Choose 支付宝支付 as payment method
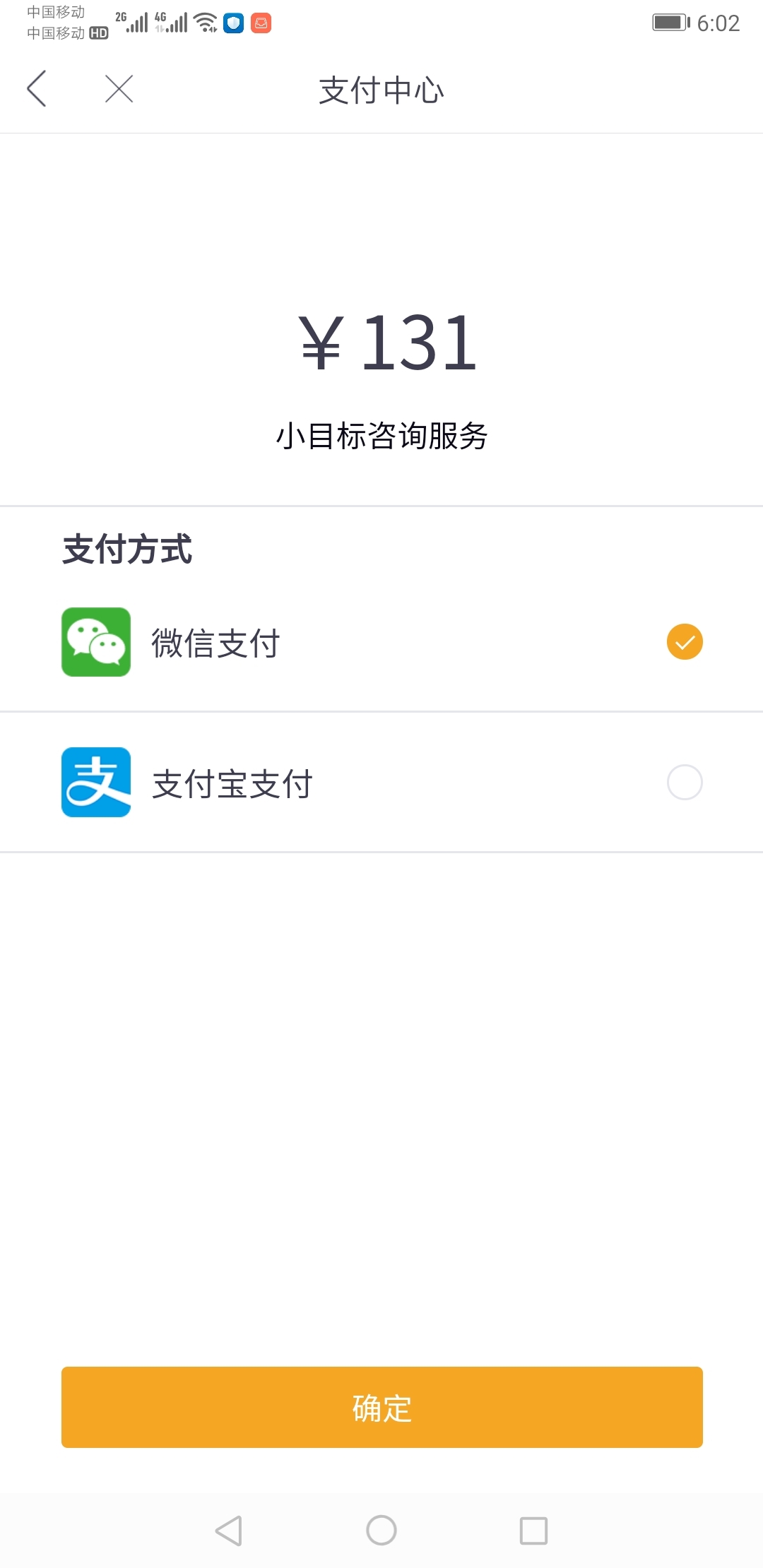The height and width of the screenshot is (1568, 763). (381, 783)
